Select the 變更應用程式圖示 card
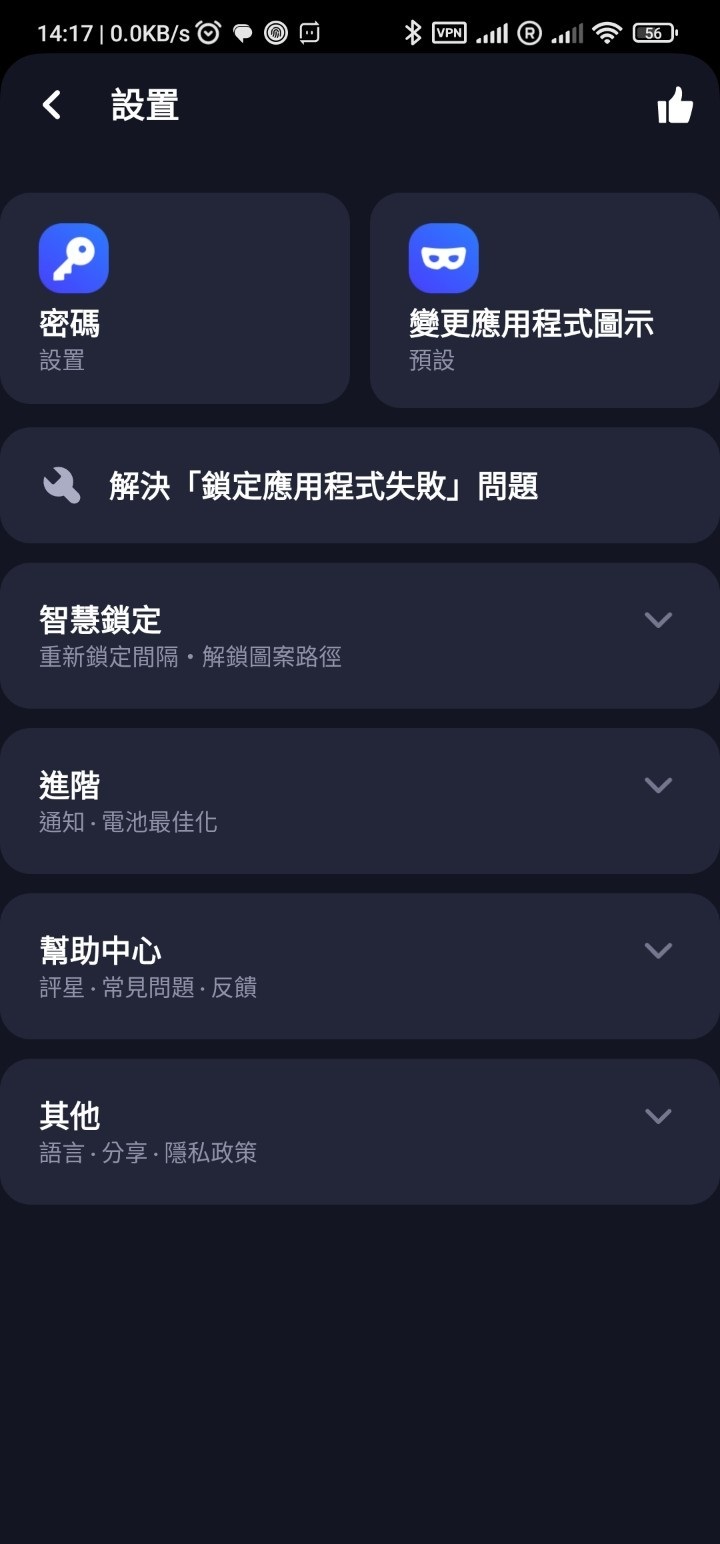Image resolution: width=720 pixels, height=1544 pixels. 543,298
